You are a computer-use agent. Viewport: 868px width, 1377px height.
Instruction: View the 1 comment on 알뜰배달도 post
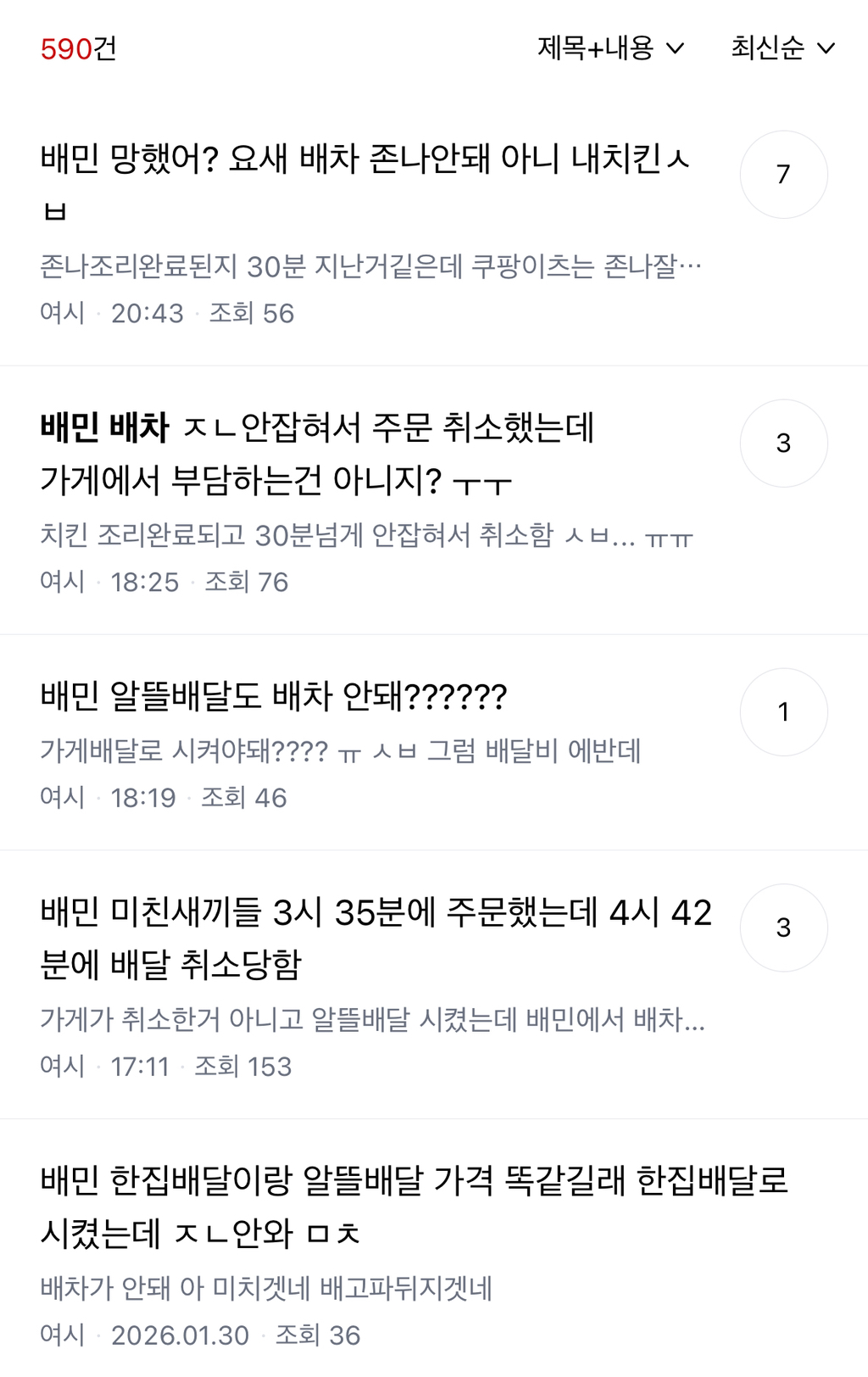tap(783, 712)
